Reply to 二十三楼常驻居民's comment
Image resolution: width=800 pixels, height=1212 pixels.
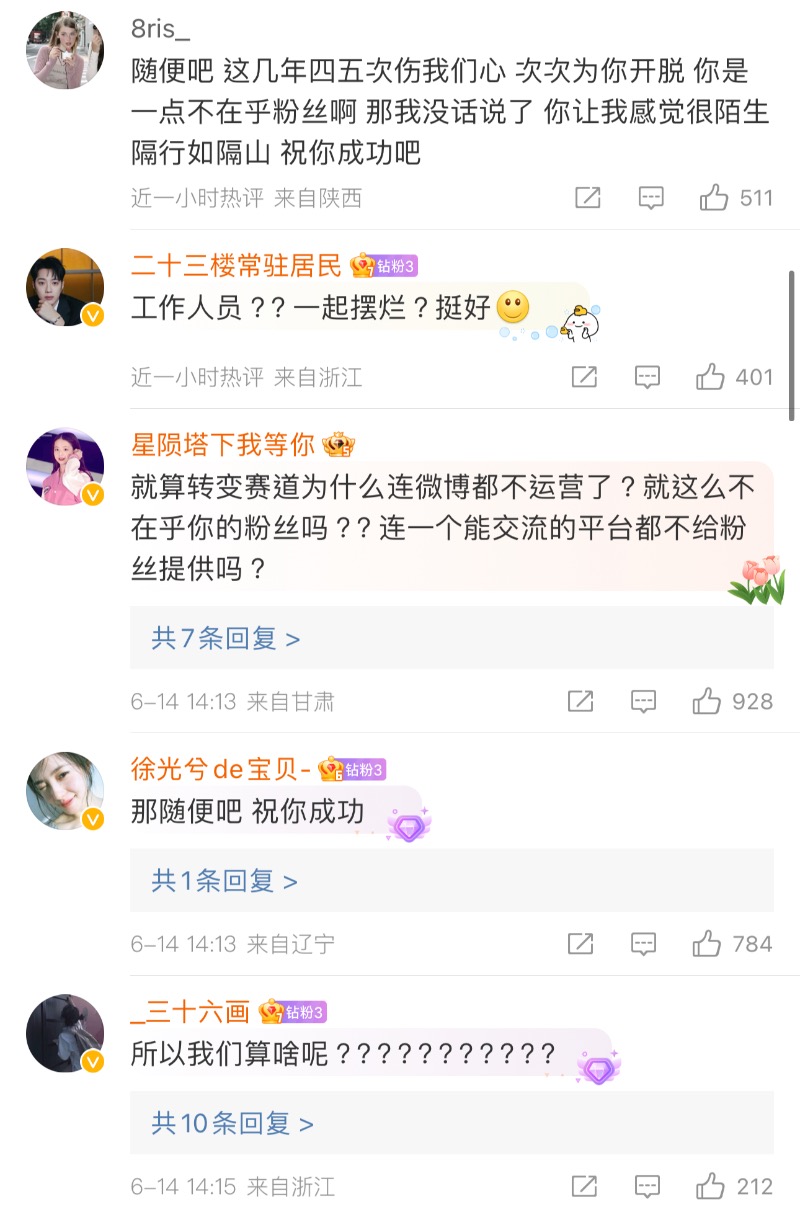pyautogui.click(x=647, y=377)
